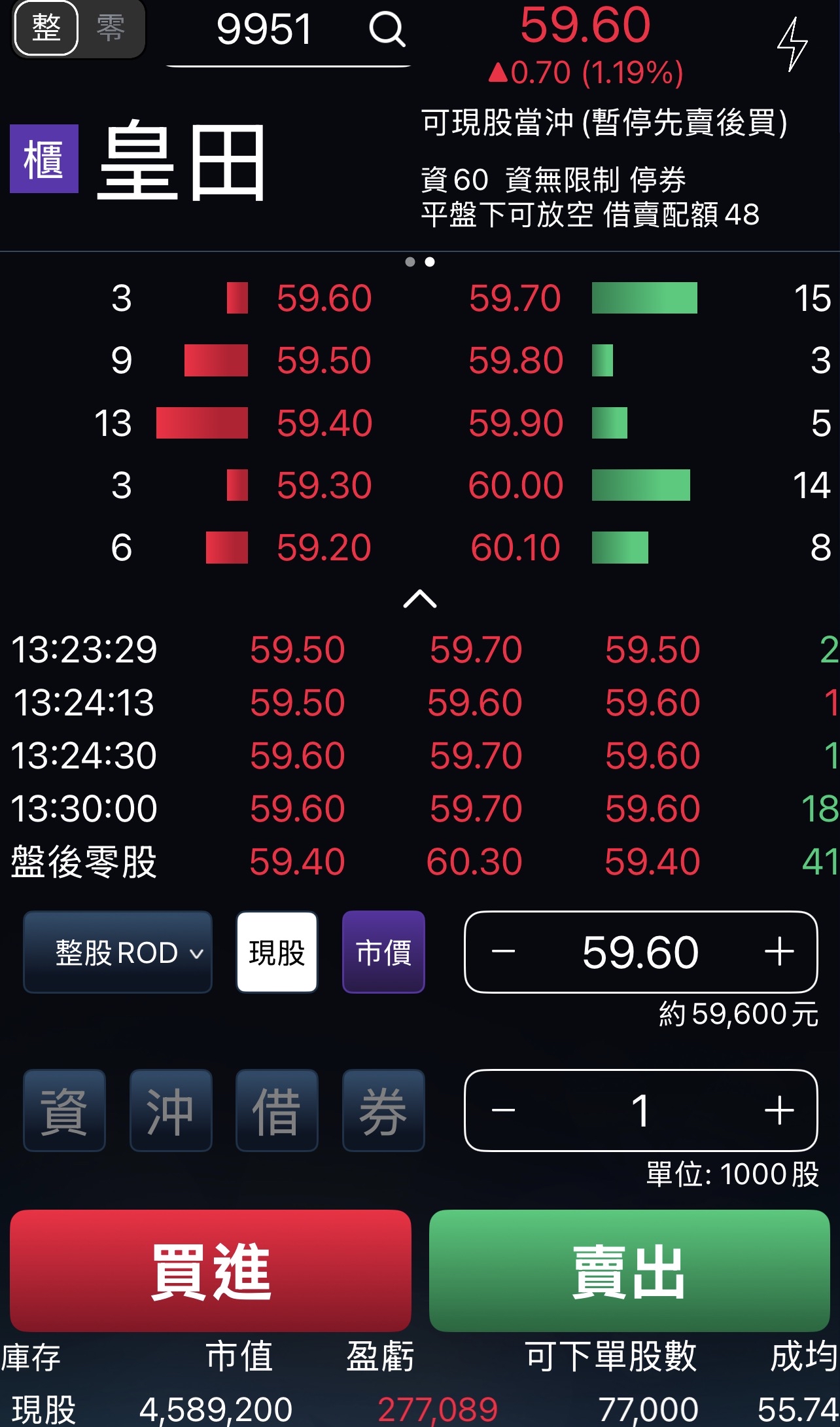Increase the order price of 59.60

(779, 952)
